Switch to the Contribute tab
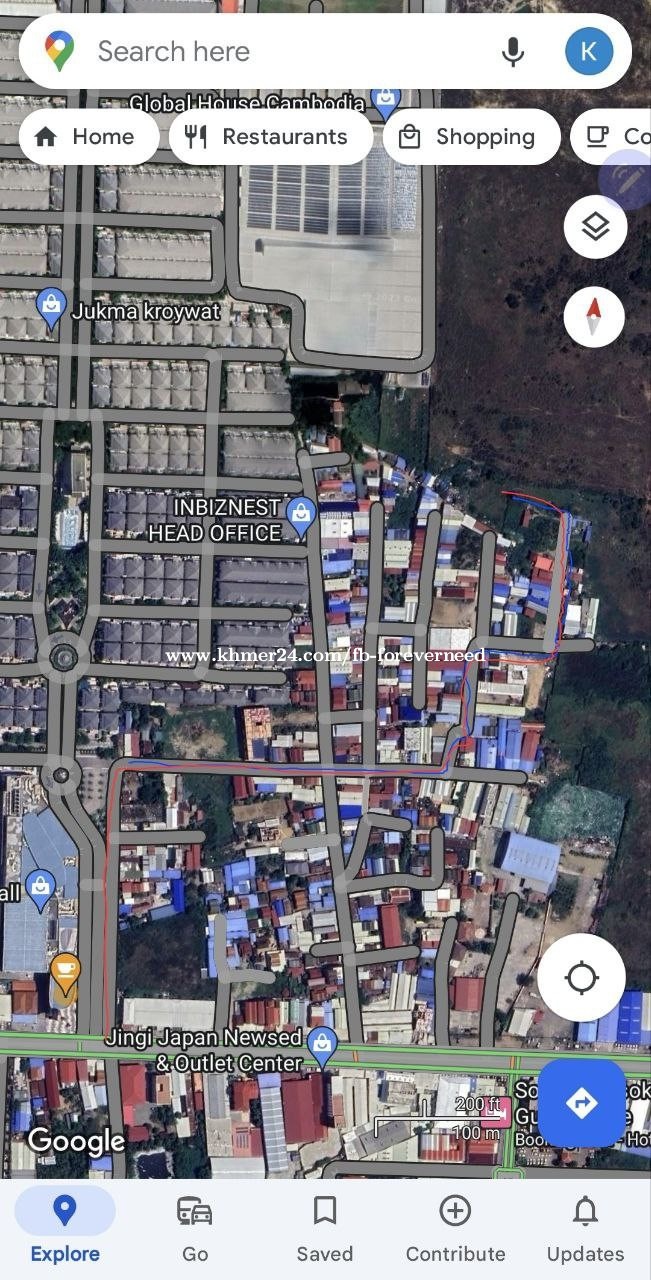This screenshot has width=651, height=1280. pos(455,1228)
